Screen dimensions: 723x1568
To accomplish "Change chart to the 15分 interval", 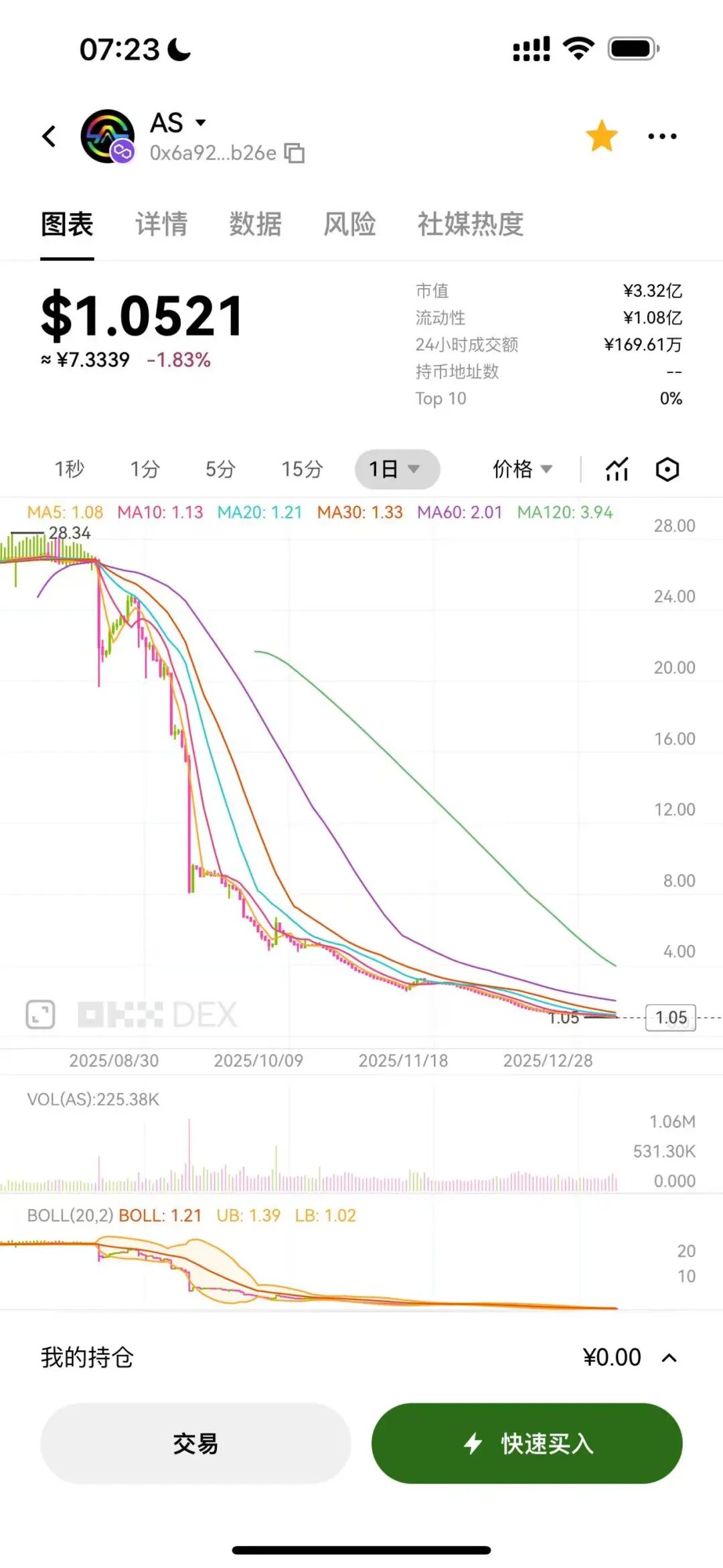I will 302,469.
